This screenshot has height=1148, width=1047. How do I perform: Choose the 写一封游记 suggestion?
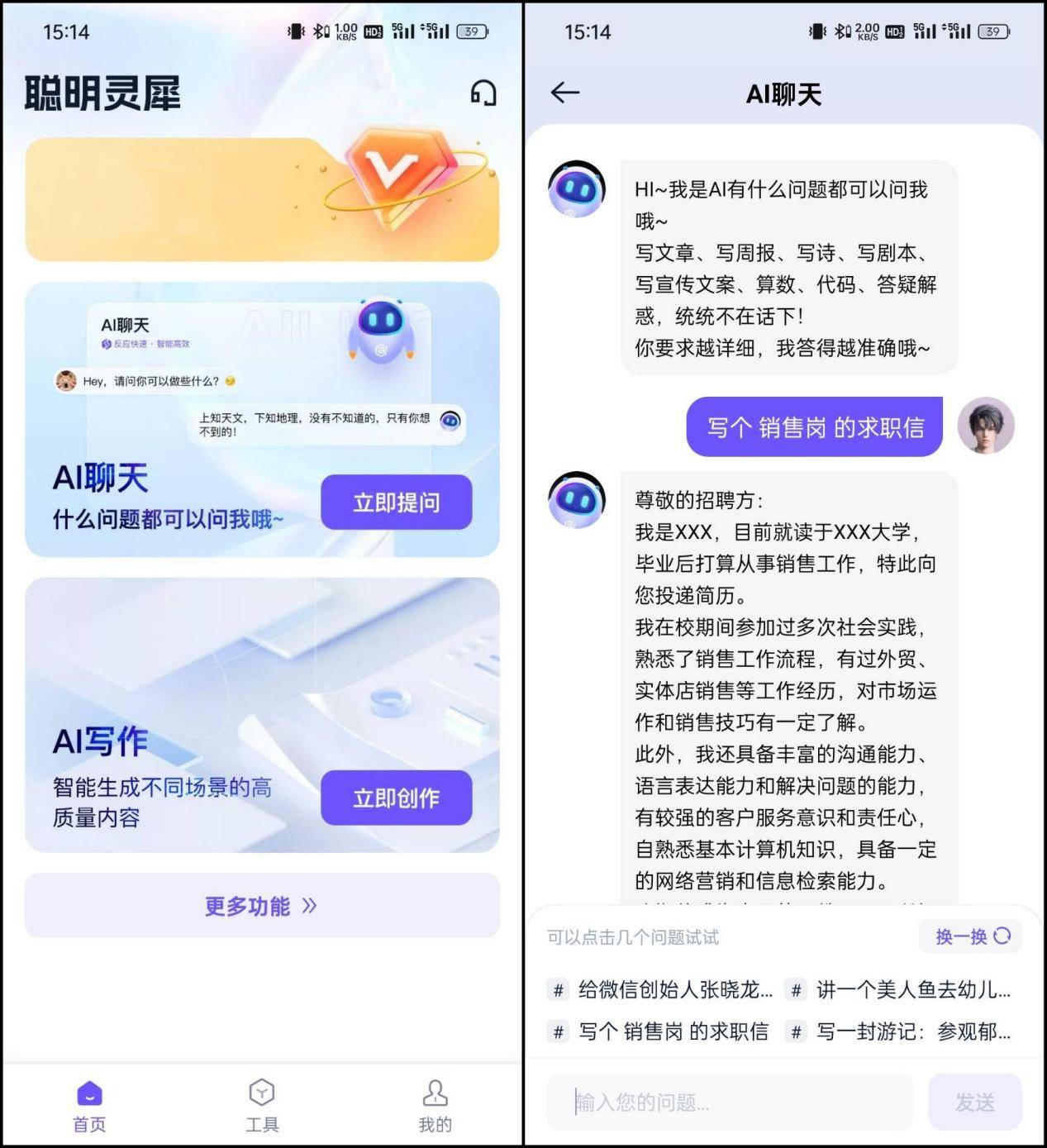point(902,1031)
